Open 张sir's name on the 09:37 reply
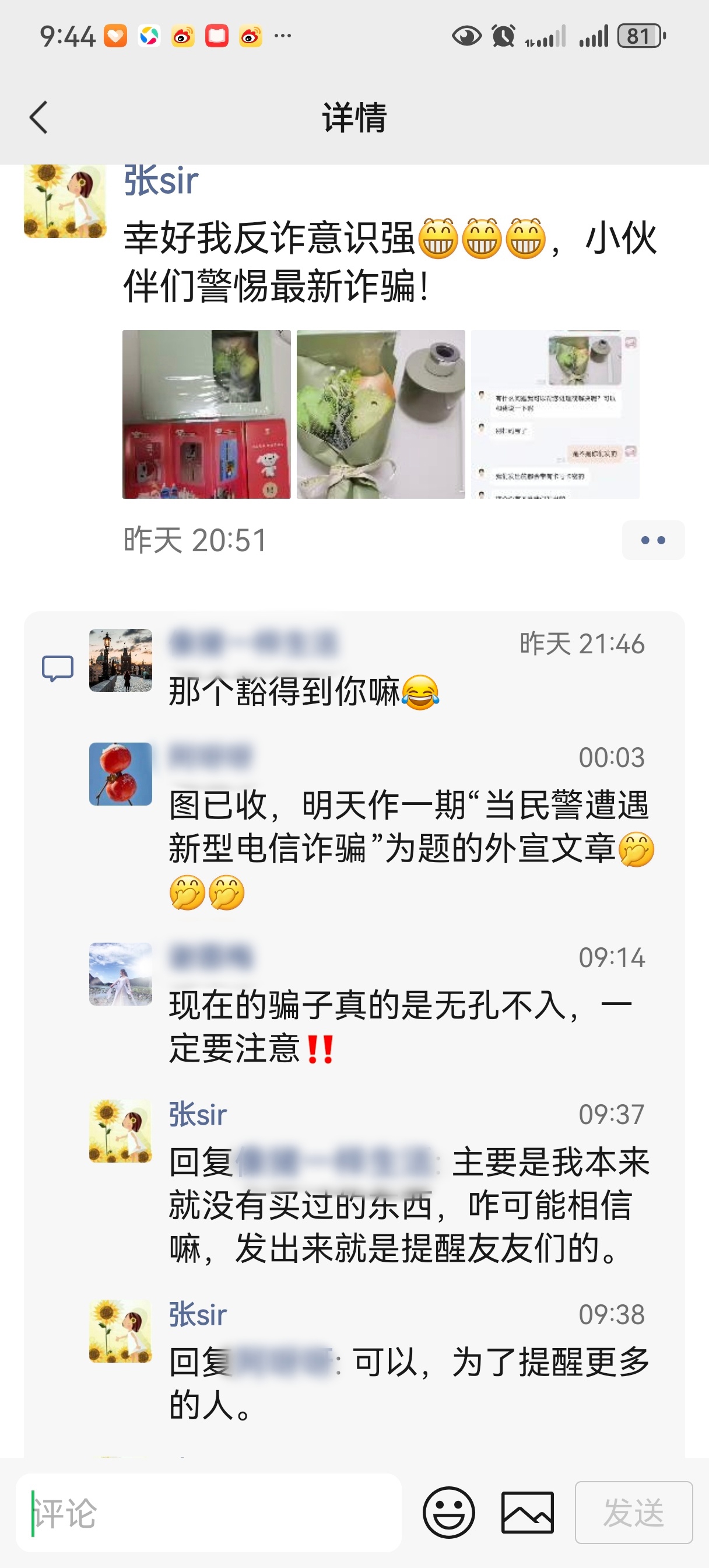This screenshot has height=1568, width=709. pyautogui.click(x=198, y=1115)
